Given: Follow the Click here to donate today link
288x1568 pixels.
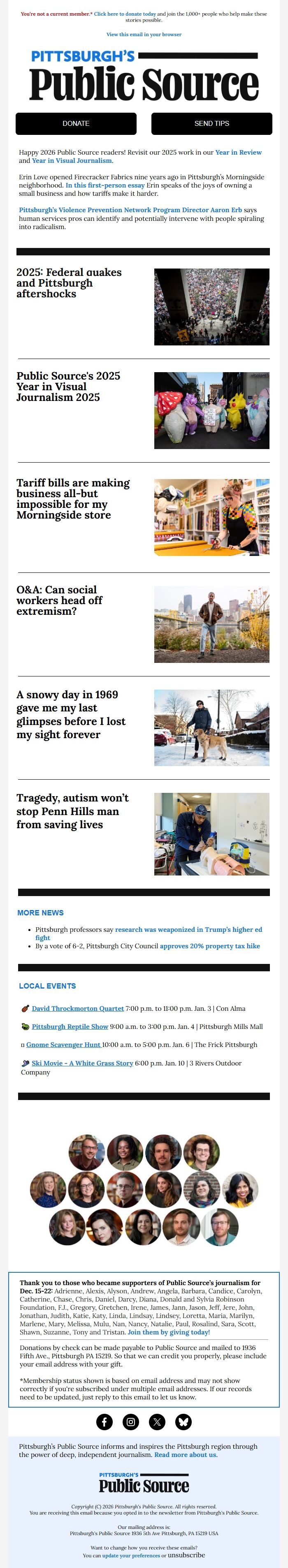Looking at the screenshot, I should point(125,14).
